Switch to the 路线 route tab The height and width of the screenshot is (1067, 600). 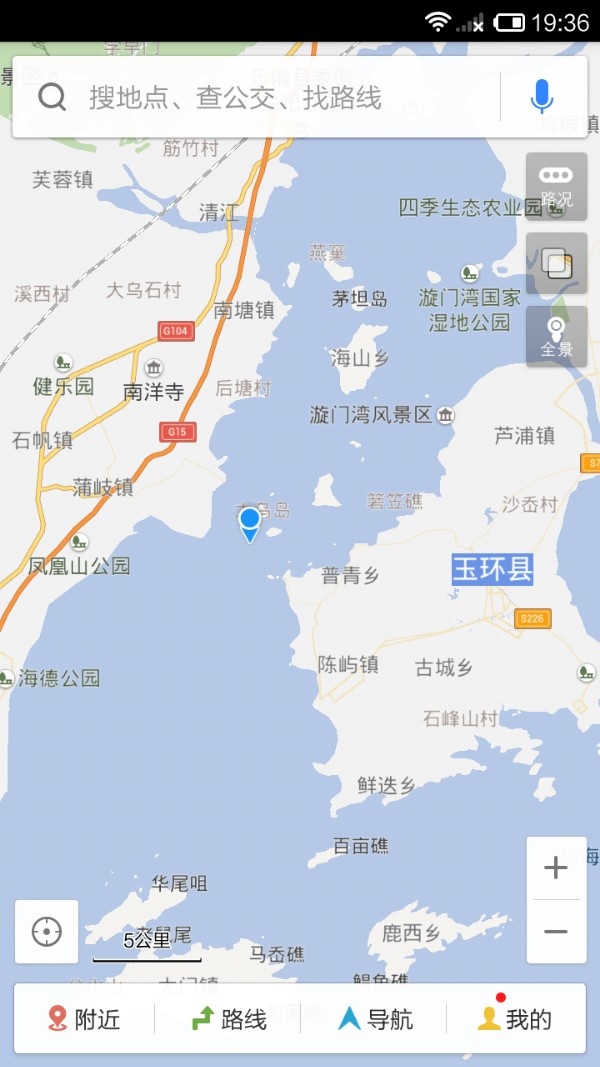229,1019
